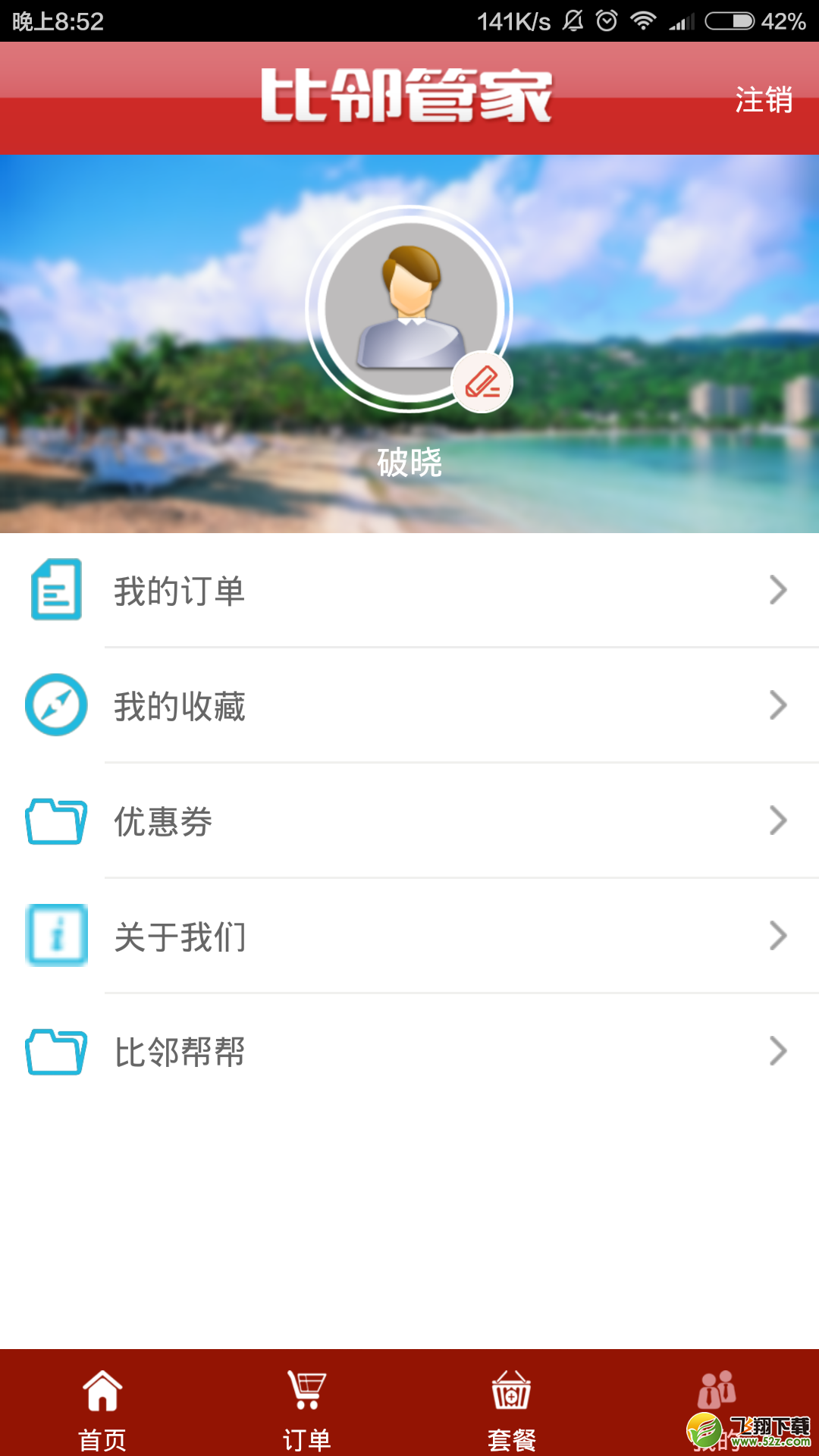Edit the profile with the pencil icon
Viewport: 819px width, 1456px height.
click(x=482, y=382)
